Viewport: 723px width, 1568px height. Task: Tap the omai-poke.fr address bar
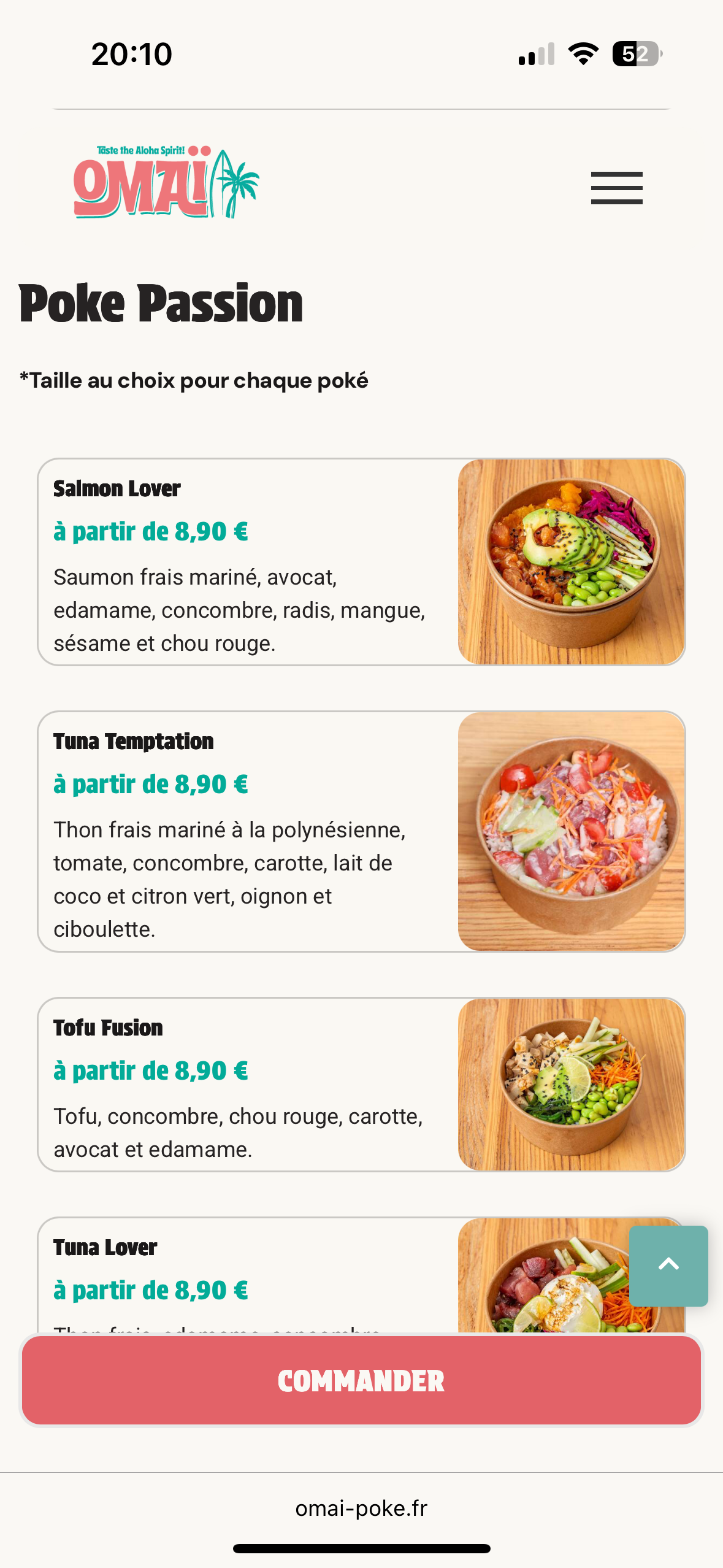point(361,1508)
